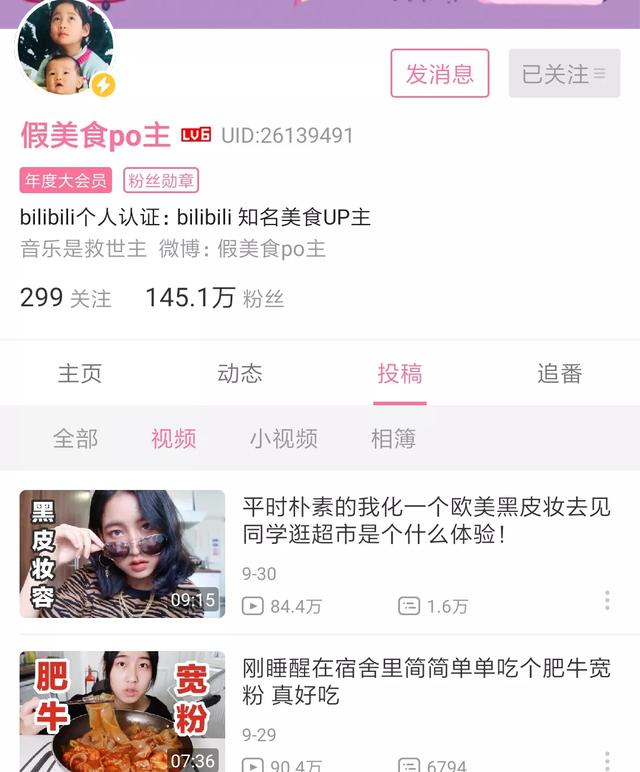
Task: Tap the 粉丝勋章 fan badge
Action: 161,181
